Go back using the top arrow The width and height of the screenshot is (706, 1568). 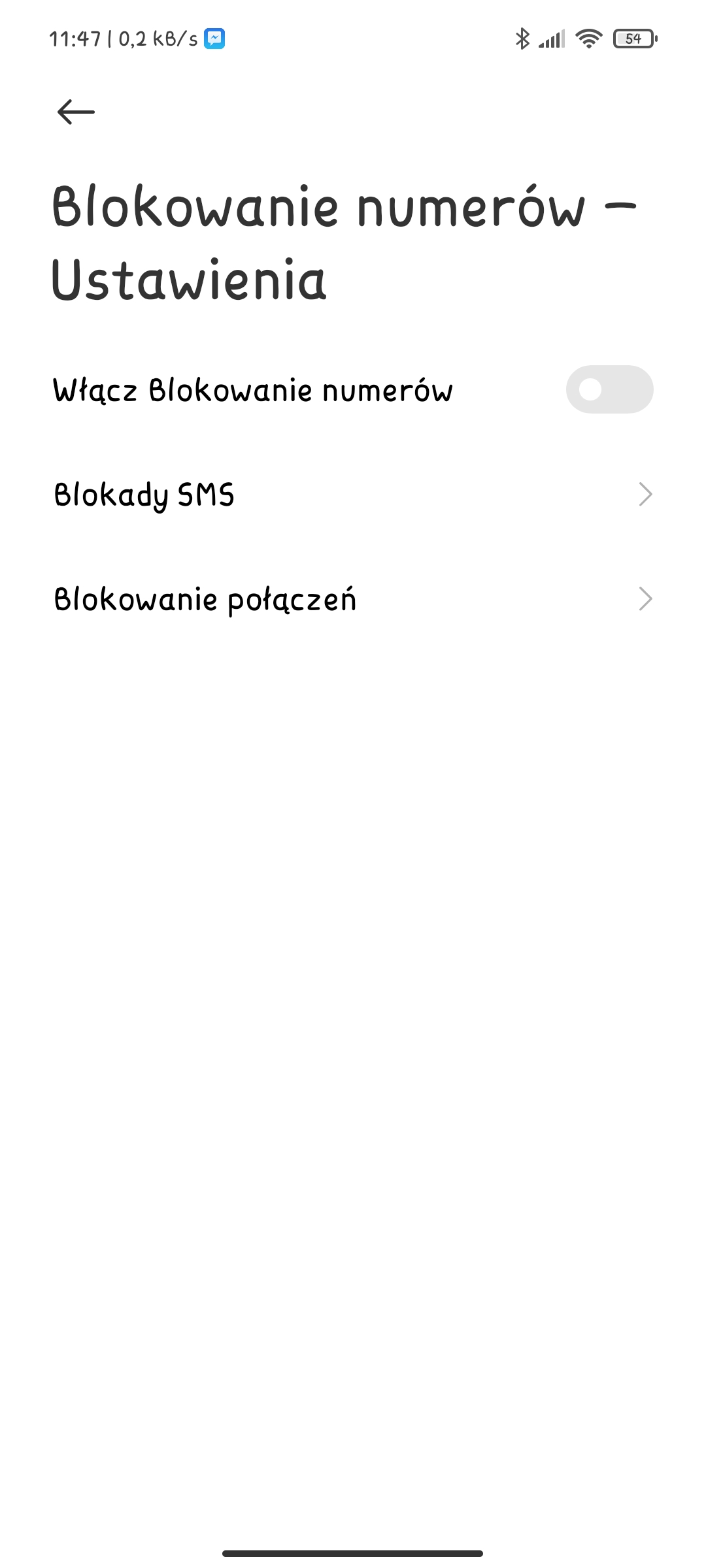(76, 112)
